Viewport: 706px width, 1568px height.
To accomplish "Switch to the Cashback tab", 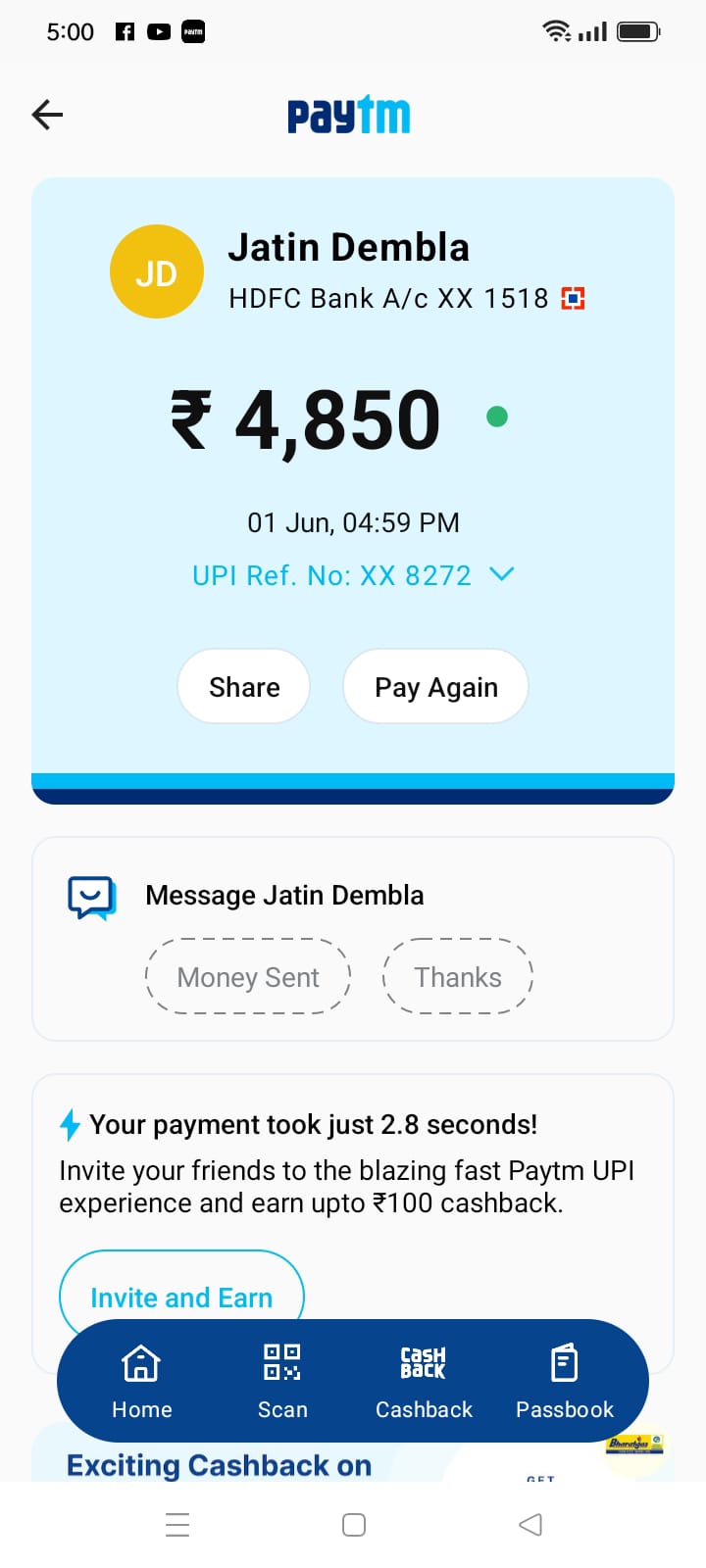I will [424, 1381].
